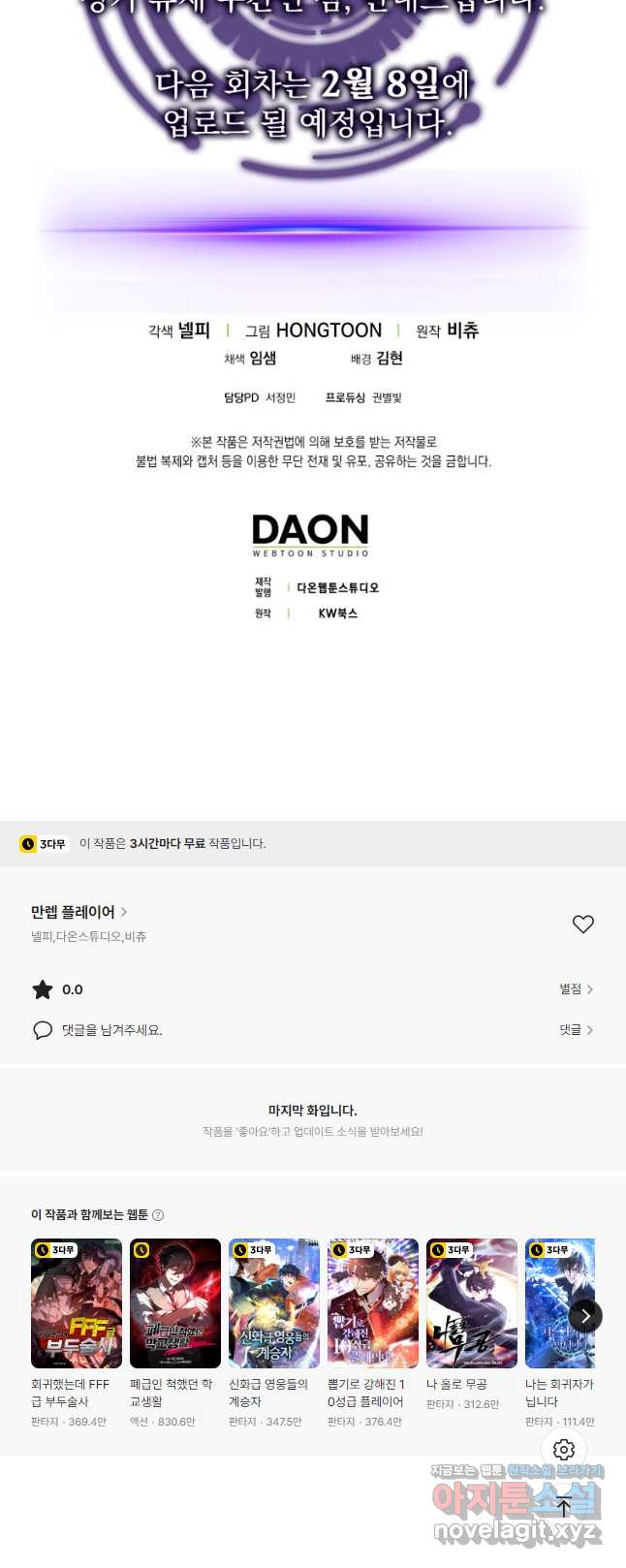The width and height of the screenshot is (626, 1568).
Task: Like this webtoon with the heart icon
Action: 582,924
